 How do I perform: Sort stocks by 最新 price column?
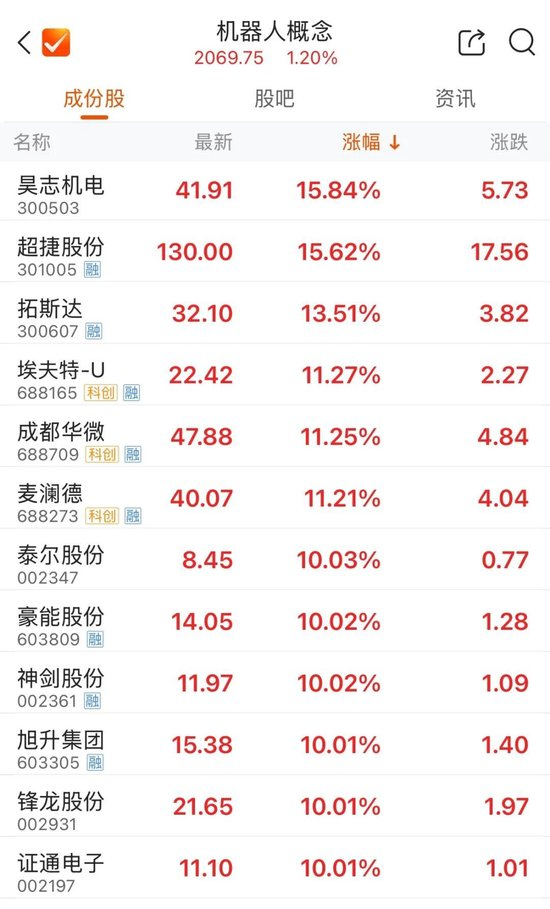pyautogui.click(x=213, y=142)
